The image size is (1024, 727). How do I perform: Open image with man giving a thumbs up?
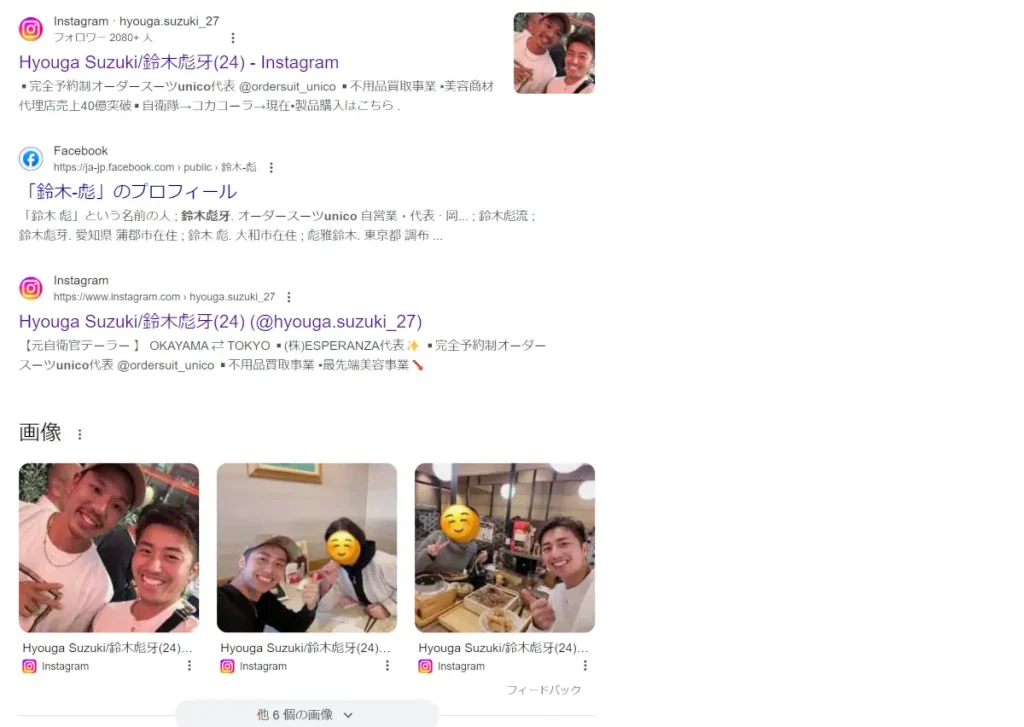[306, 547]
